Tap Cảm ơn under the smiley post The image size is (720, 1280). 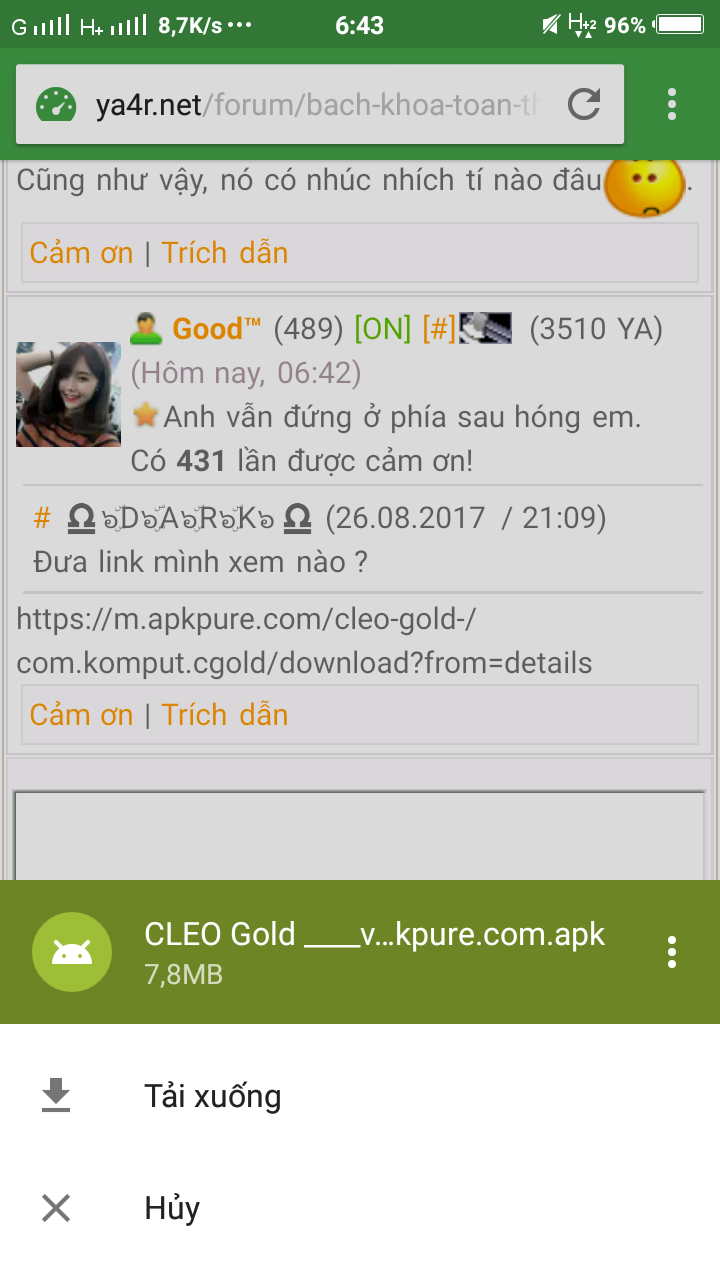click(x=81, y=253)
